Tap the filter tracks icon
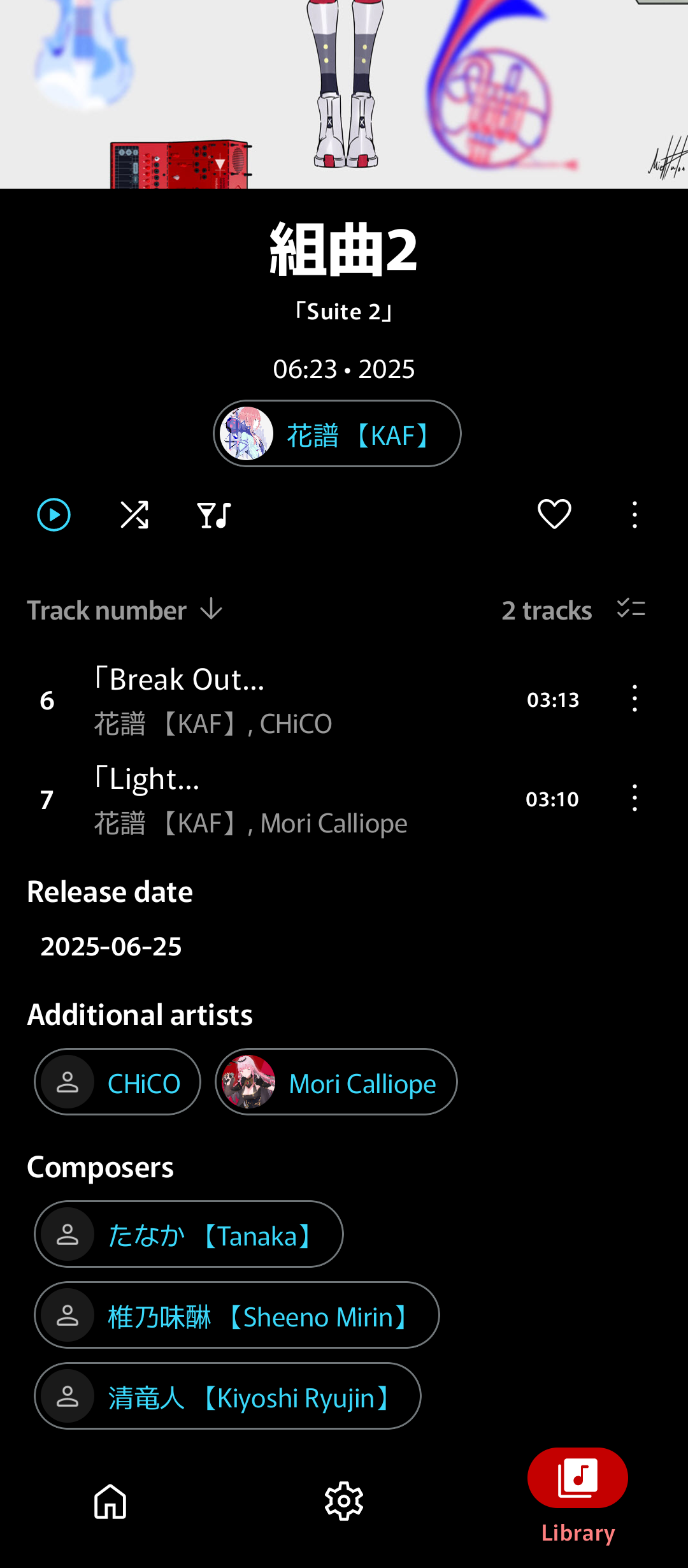Image resolution: width=688 pixels, height=1568 pixels. 214,514
